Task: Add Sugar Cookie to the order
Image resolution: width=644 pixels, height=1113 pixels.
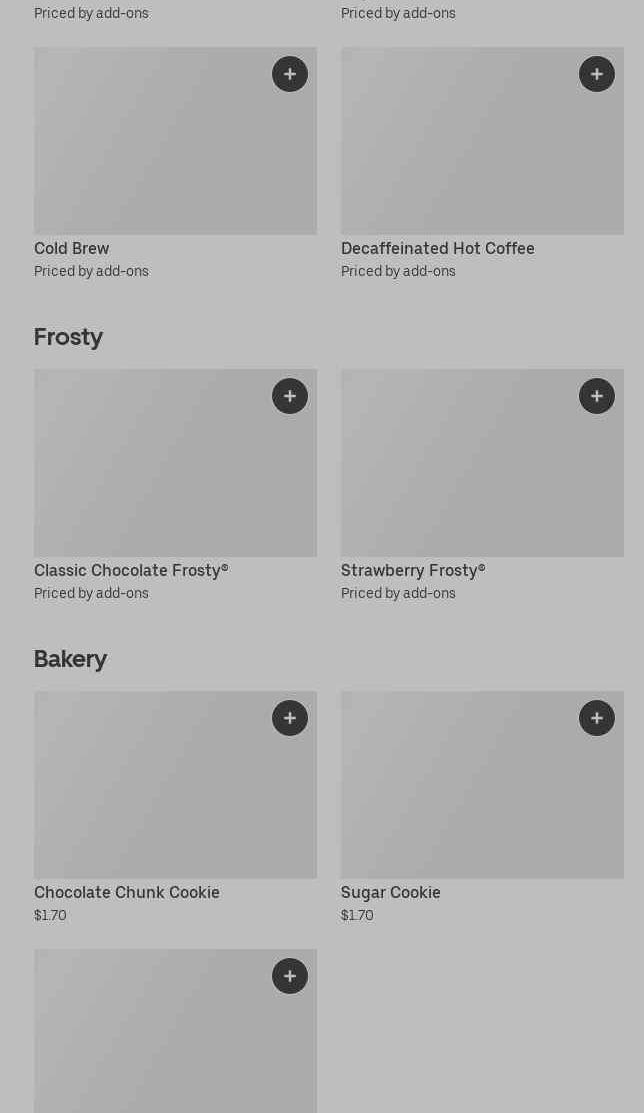Action: pos(597,718)
